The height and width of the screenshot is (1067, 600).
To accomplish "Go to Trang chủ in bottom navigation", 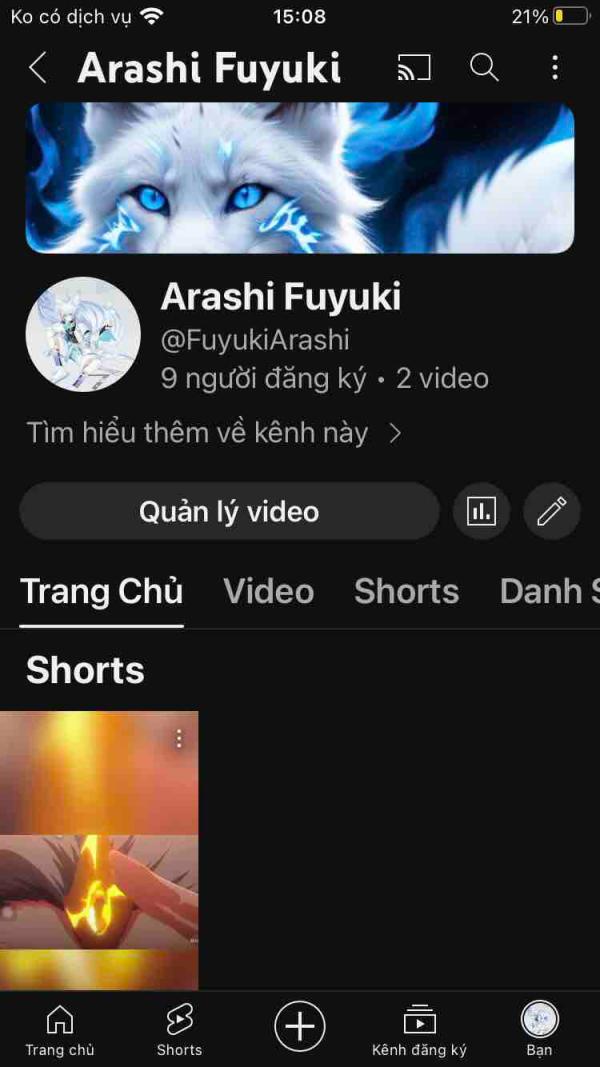I will tap(60, 1030).
